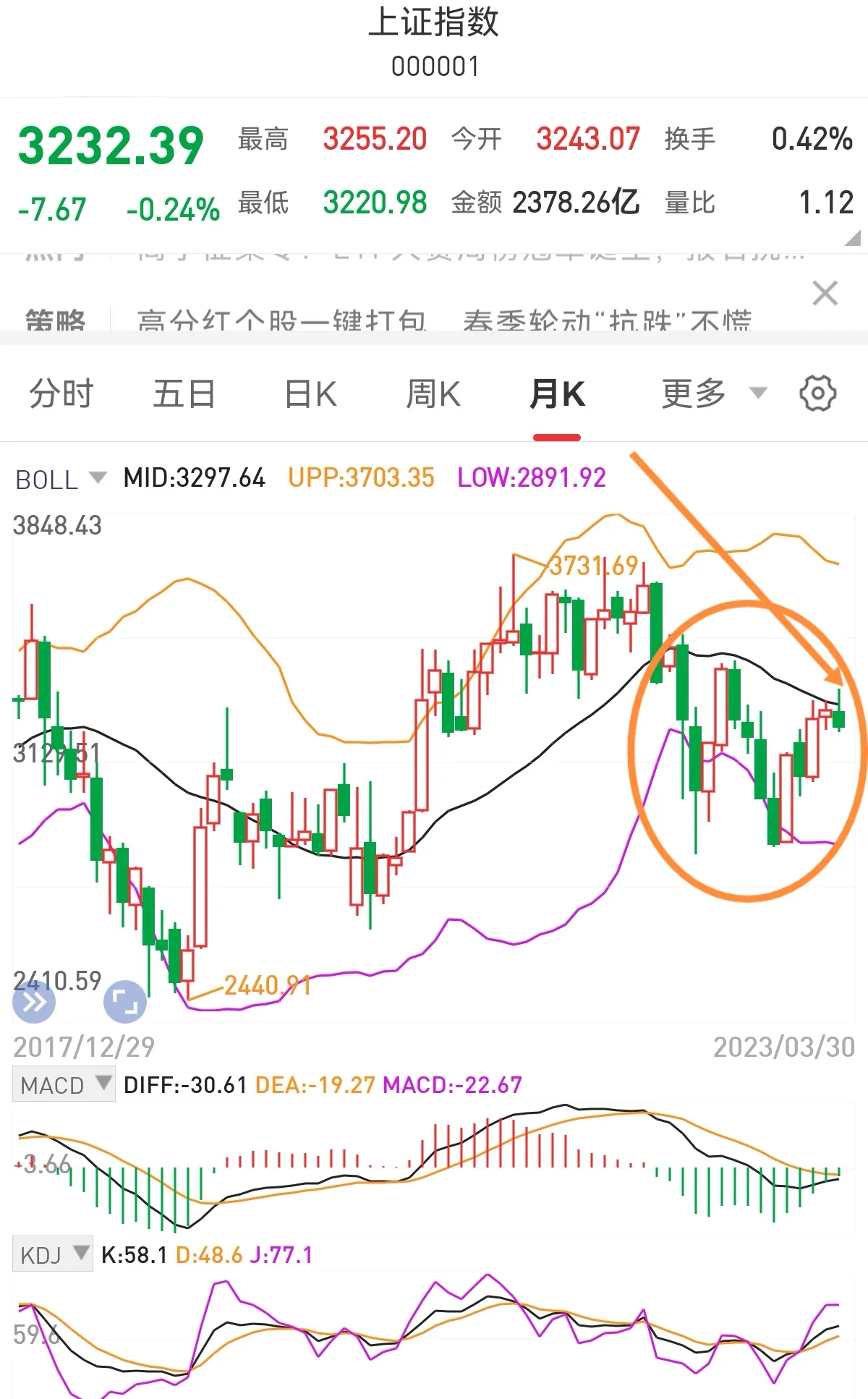Screen dimensions: 868x1399
Task: Select the 五日 chart tab
Action: (184, 394)
